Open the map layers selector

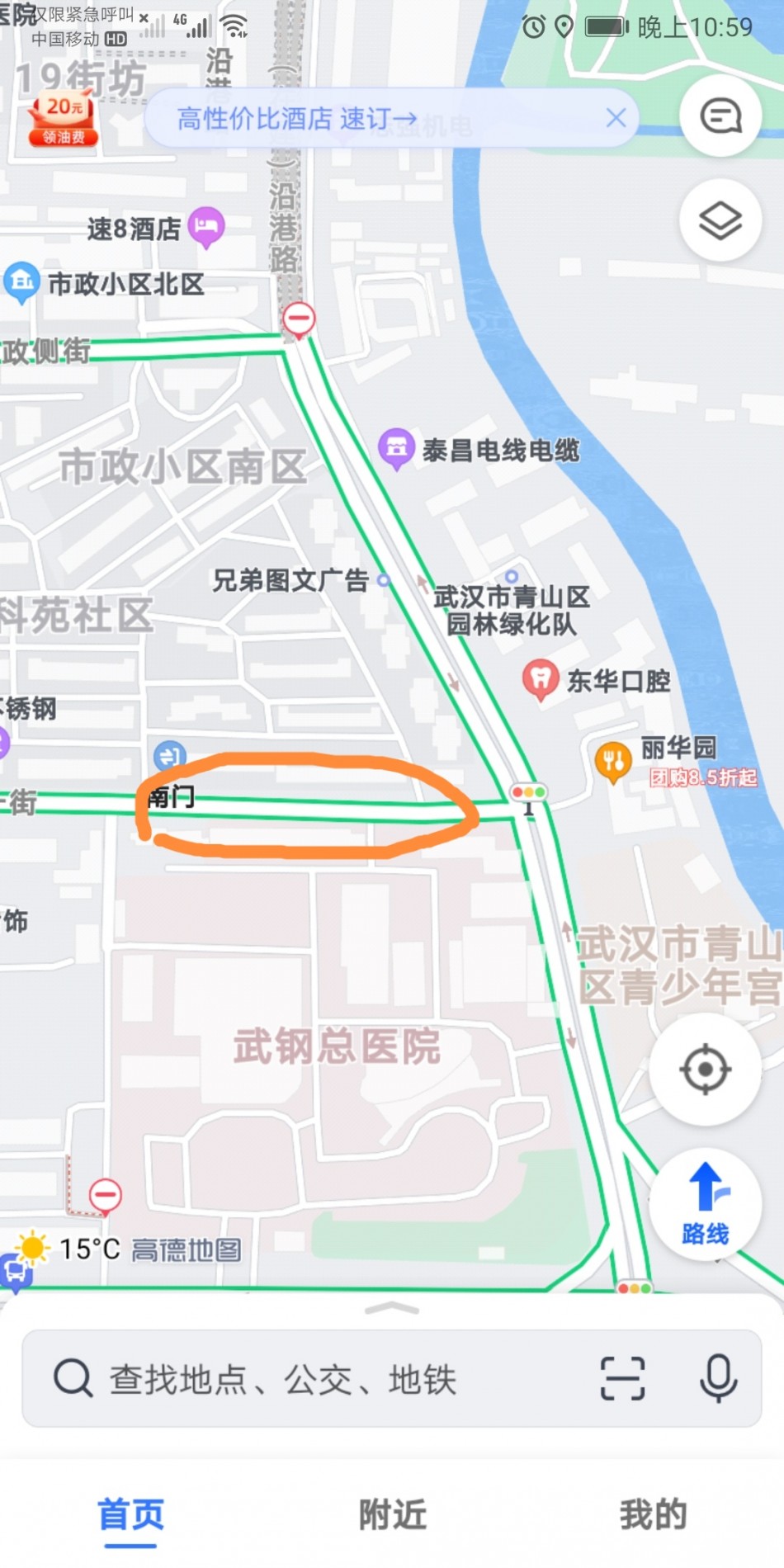tap(720, 220)
